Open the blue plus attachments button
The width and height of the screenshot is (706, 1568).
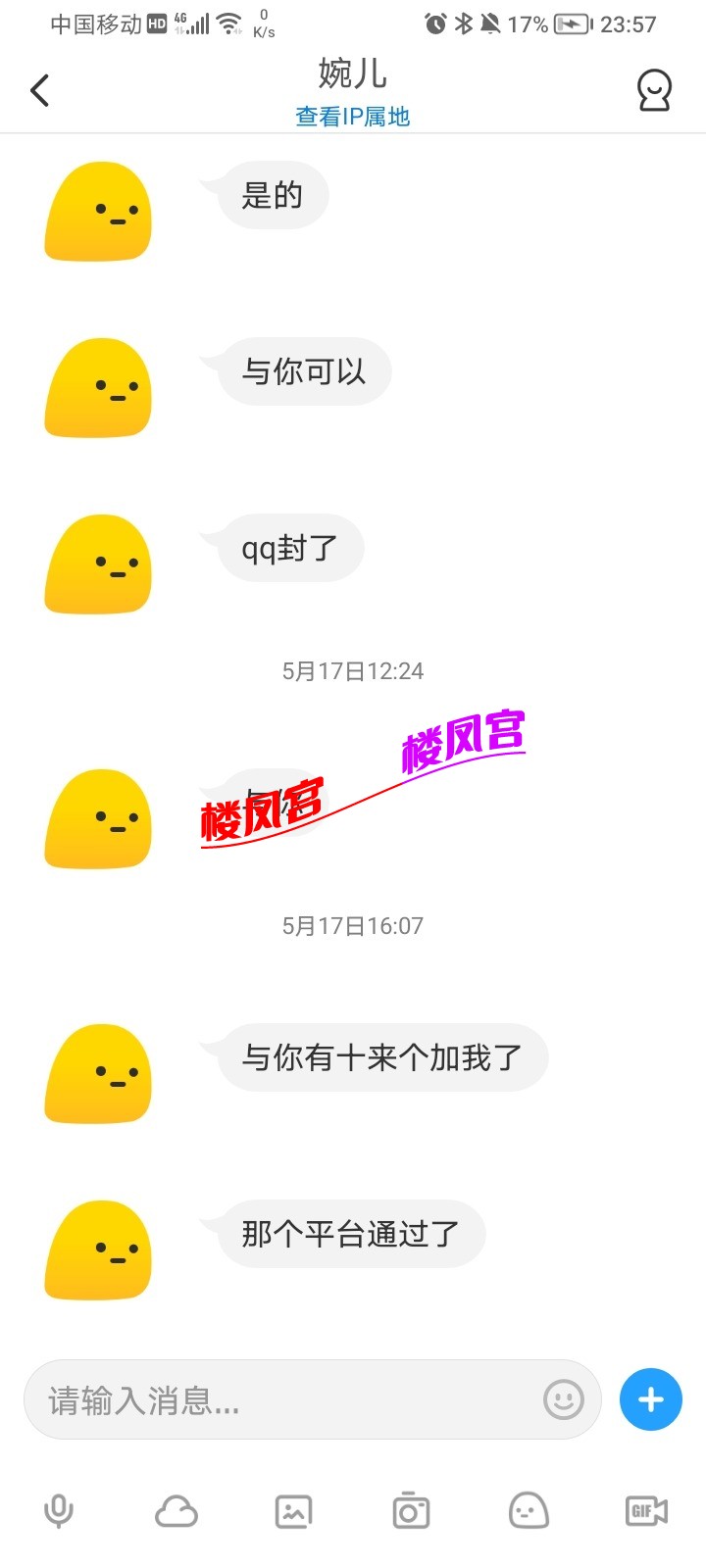point(651,1399)
